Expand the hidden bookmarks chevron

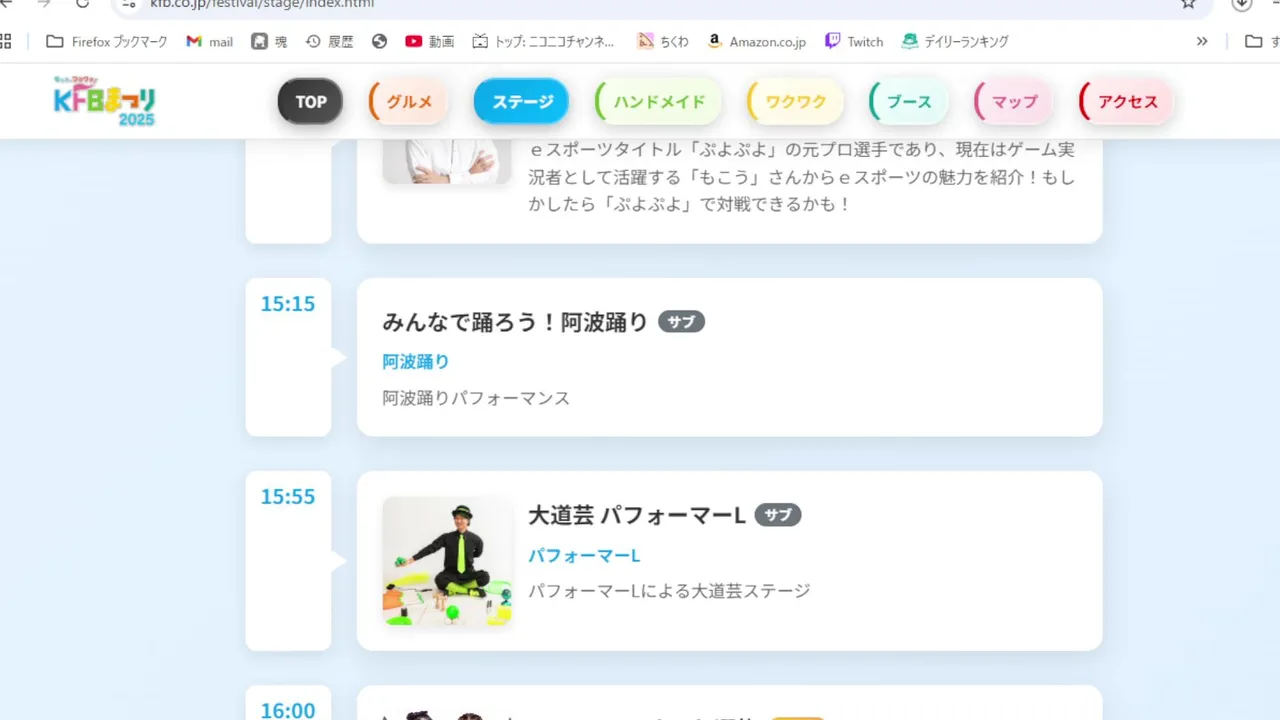click(1202, 42)
